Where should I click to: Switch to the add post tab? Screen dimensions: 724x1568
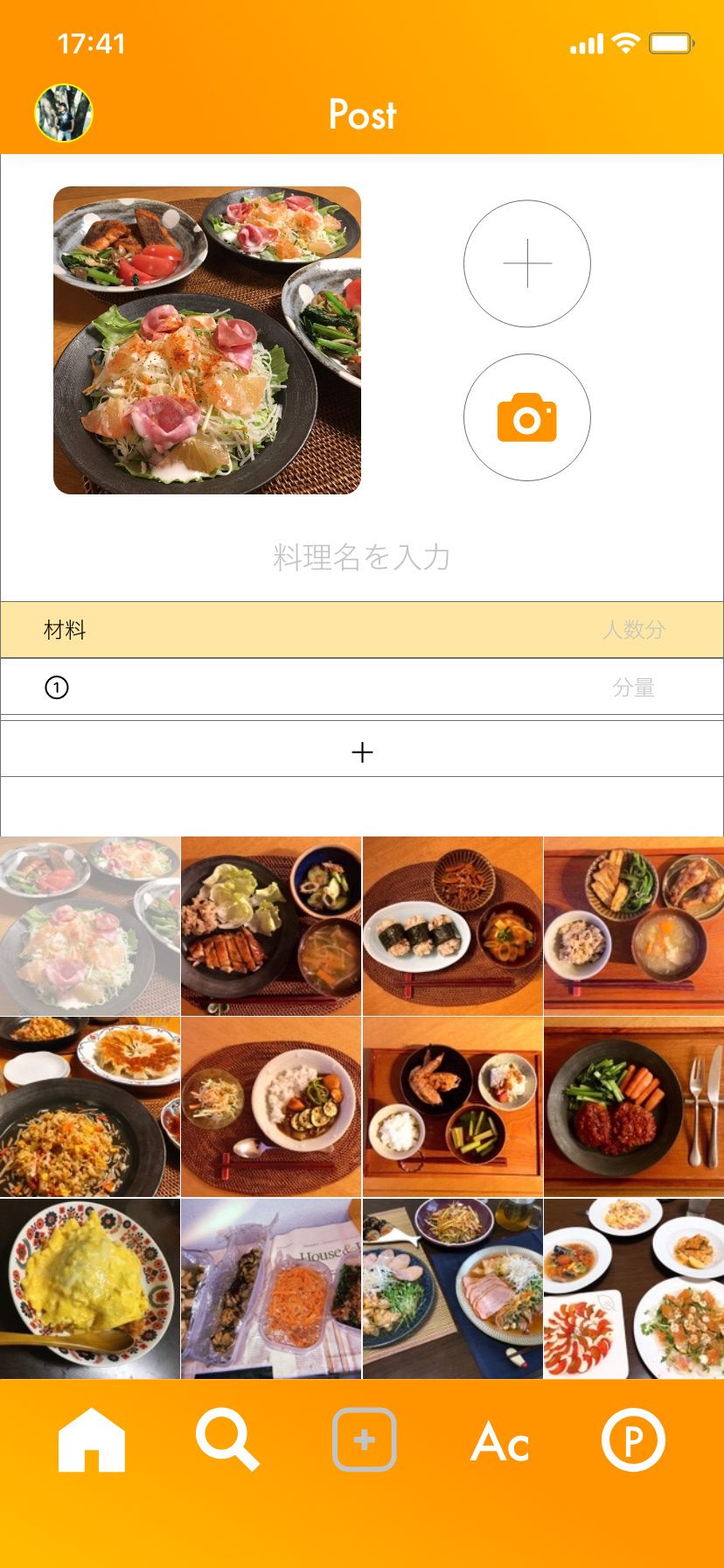click(364, 1440)
